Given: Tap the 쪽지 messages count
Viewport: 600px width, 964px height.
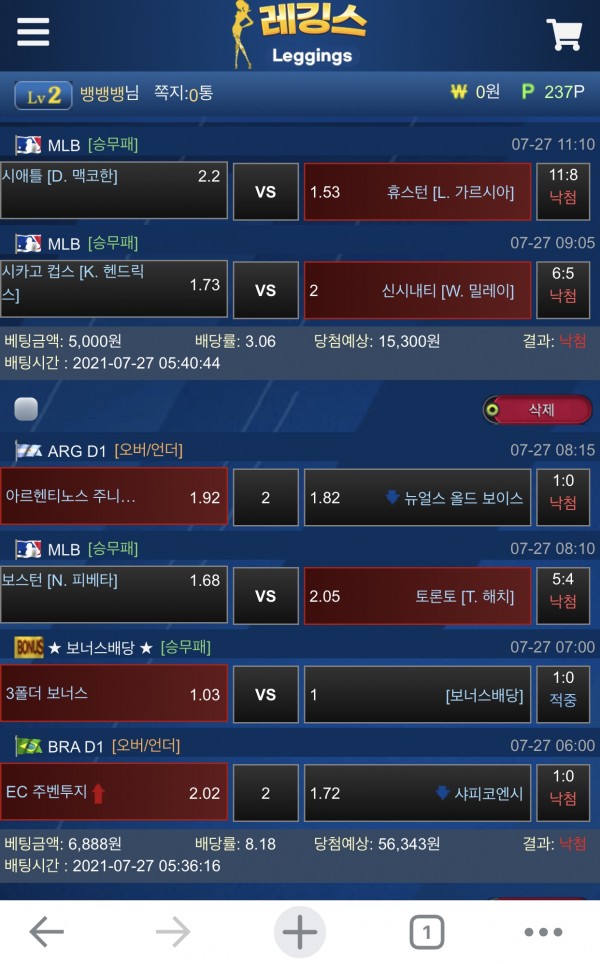Looking at the screenshot, I should tap(183, 93).
